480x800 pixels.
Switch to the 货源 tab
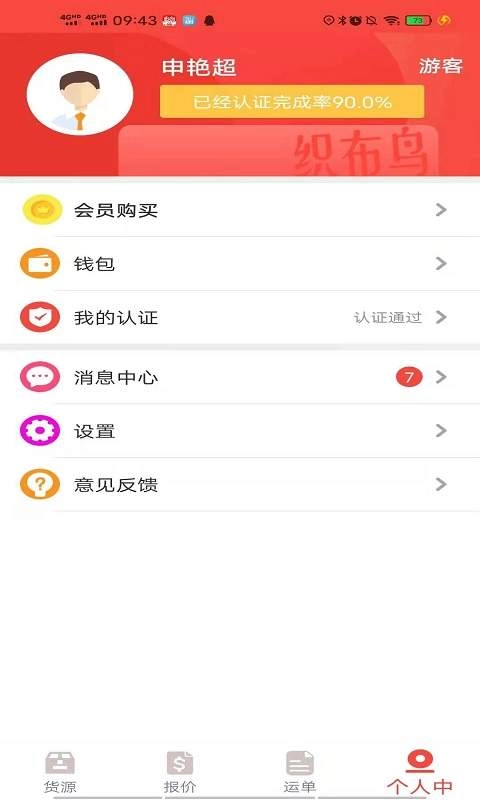pos(60,772)
